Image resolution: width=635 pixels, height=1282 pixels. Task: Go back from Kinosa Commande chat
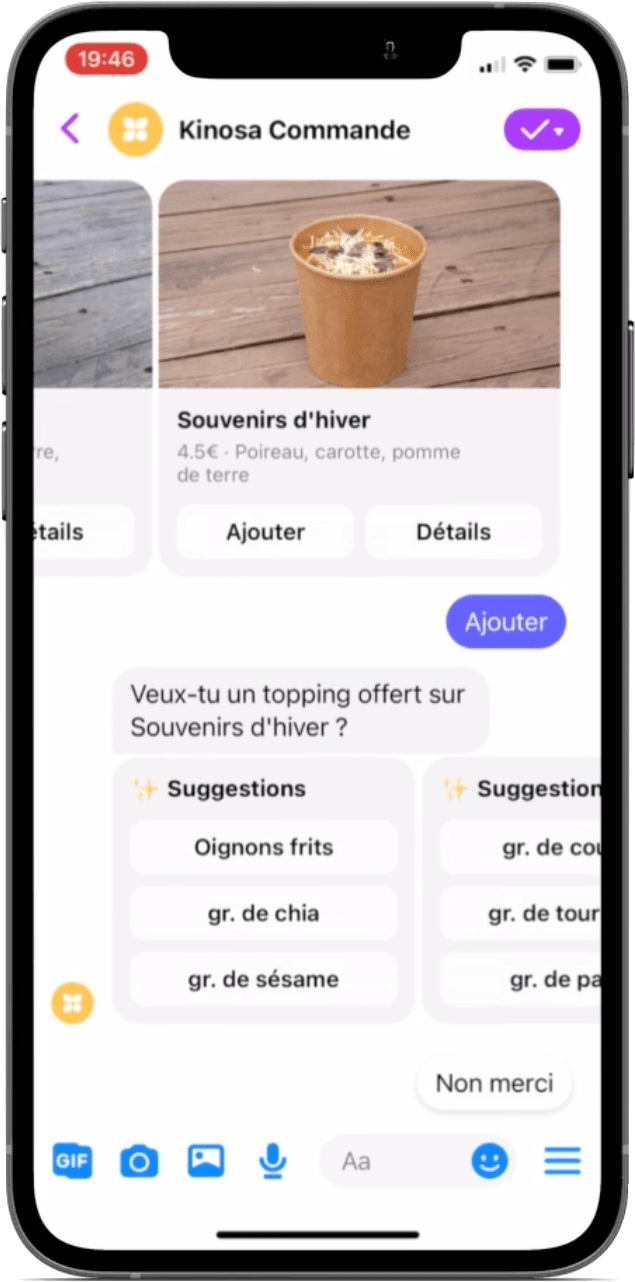coord(69,129)
